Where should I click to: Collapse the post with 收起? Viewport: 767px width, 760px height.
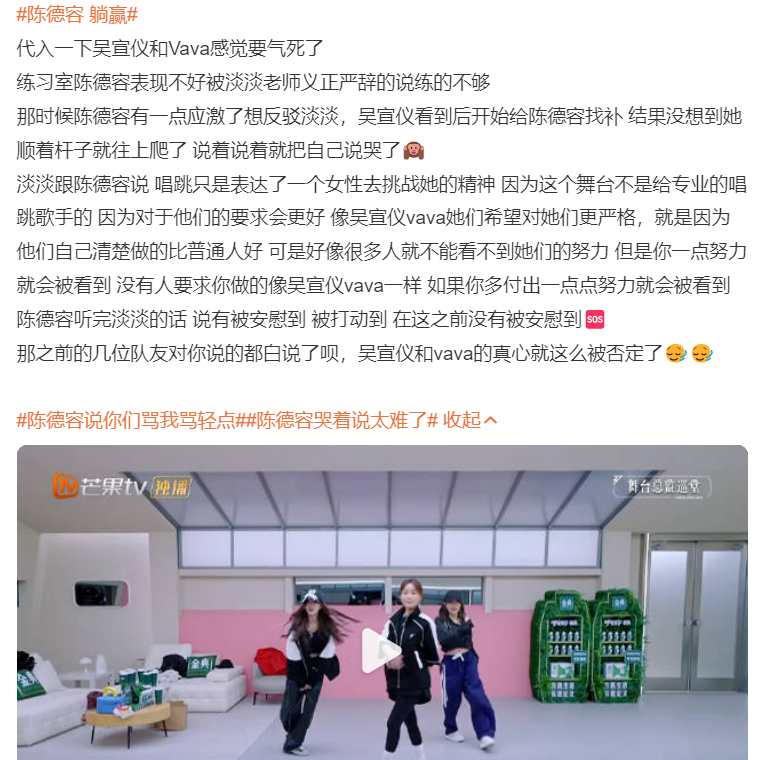pos(470,420)
